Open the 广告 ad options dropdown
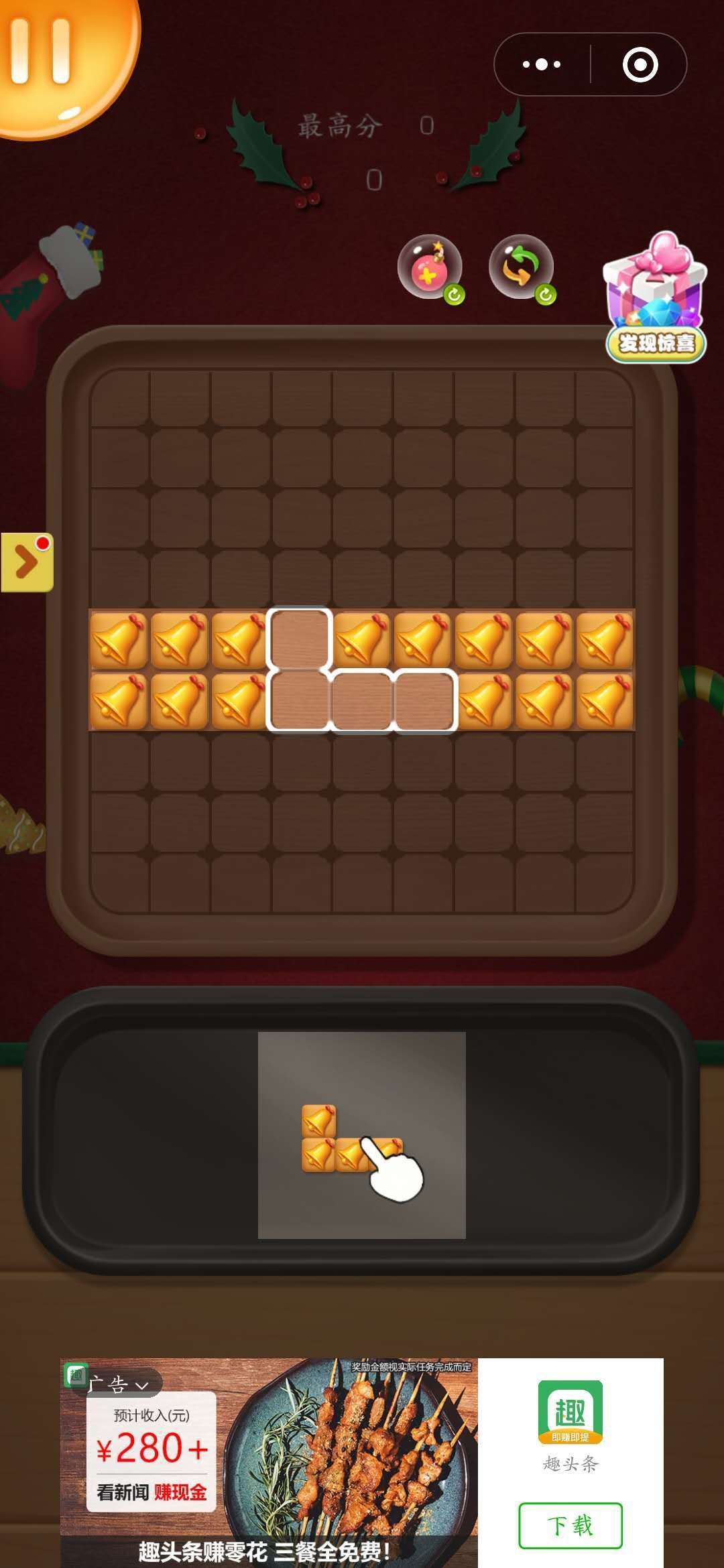Screen dimensions: 724x1568 click(x=118, y=1384)
